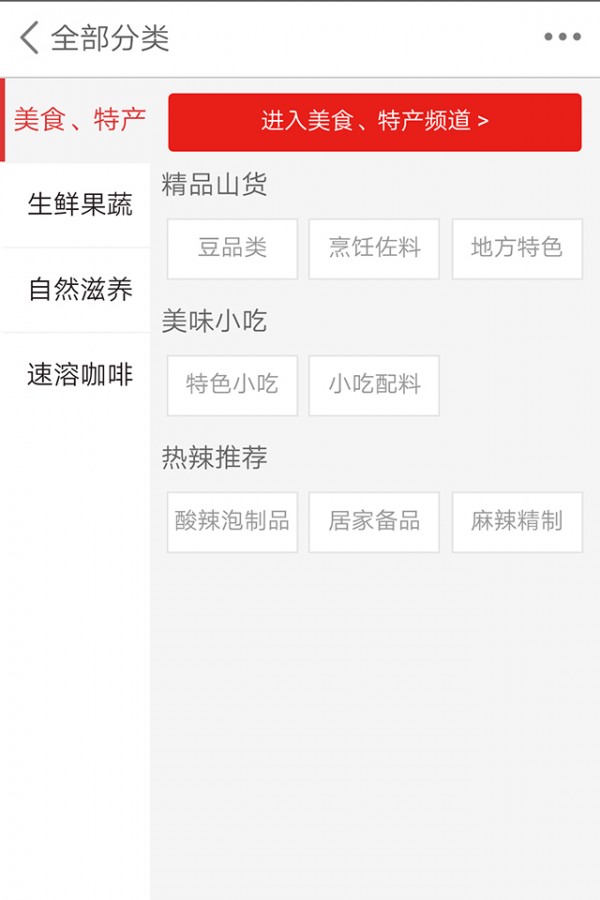Open the 地方特色 subcategory
Screen dimensions: 600x900
[x=516, y=248]
